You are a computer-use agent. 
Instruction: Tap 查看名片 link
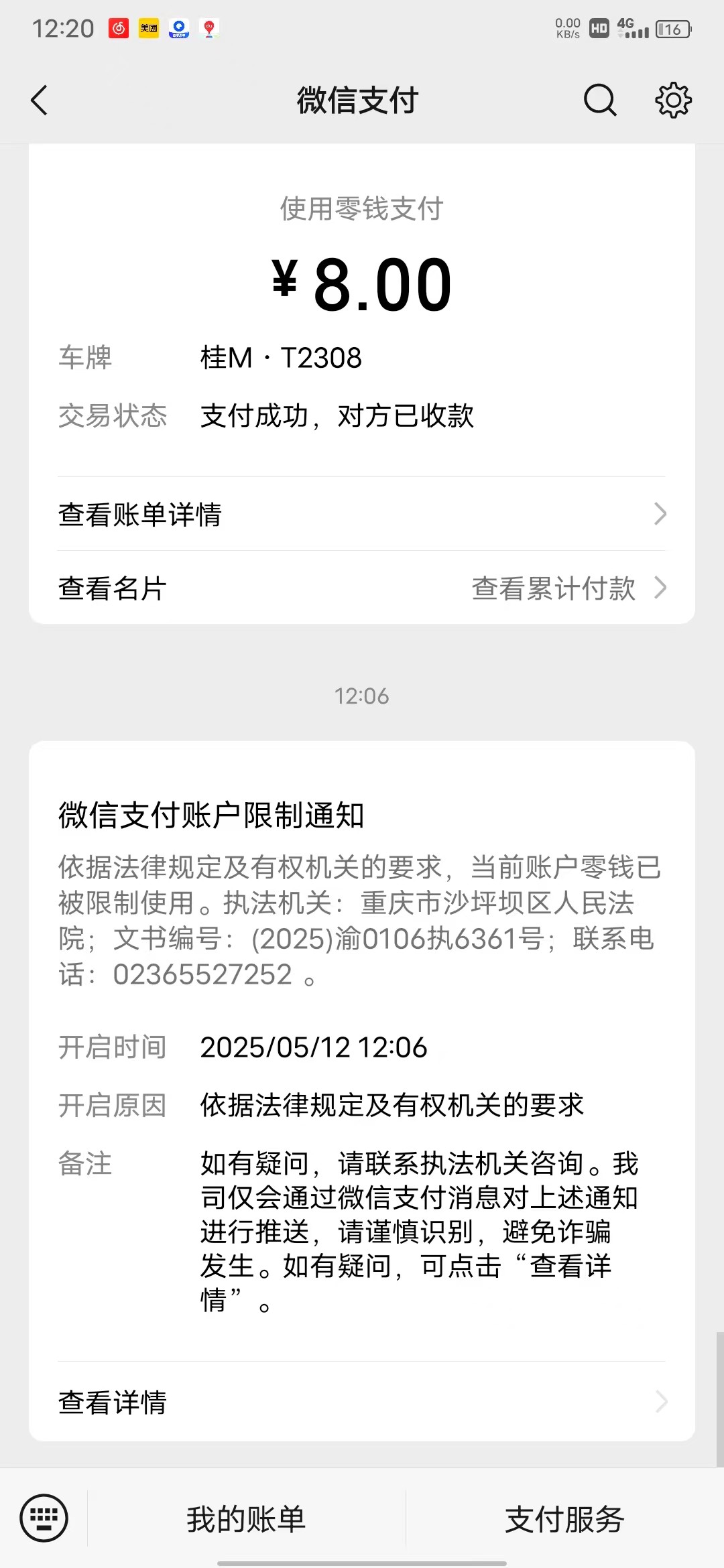113,588
